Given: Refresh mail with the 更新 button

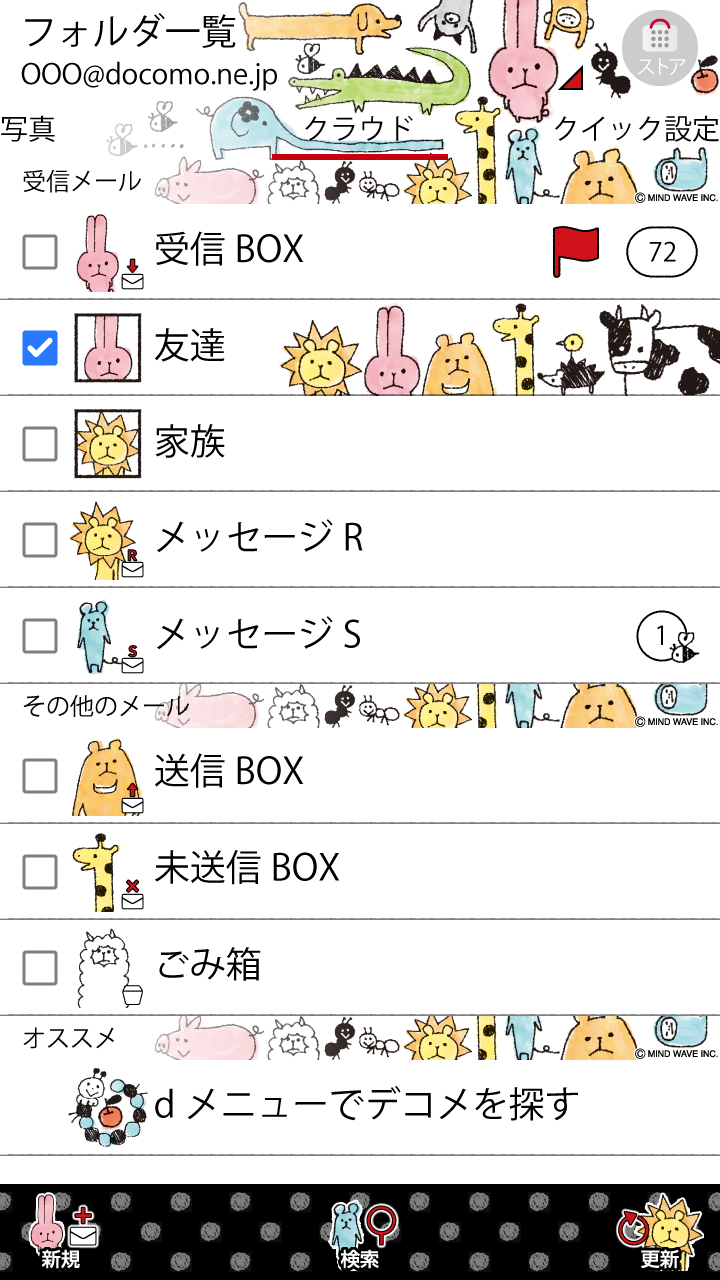Looking at the screenshot, I should pos(658,1232).
